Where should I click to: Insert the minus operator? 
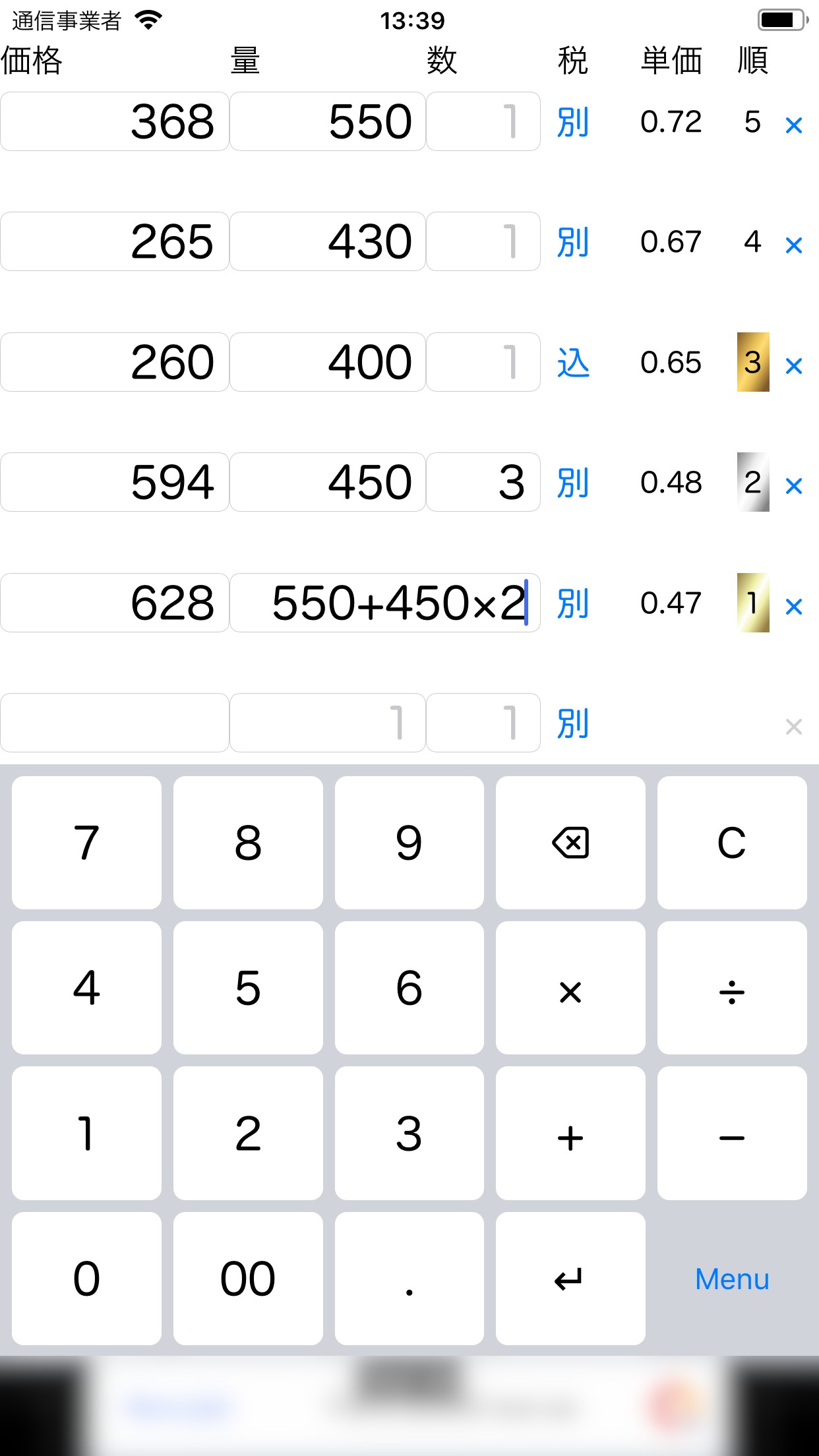pos(731,1134)
